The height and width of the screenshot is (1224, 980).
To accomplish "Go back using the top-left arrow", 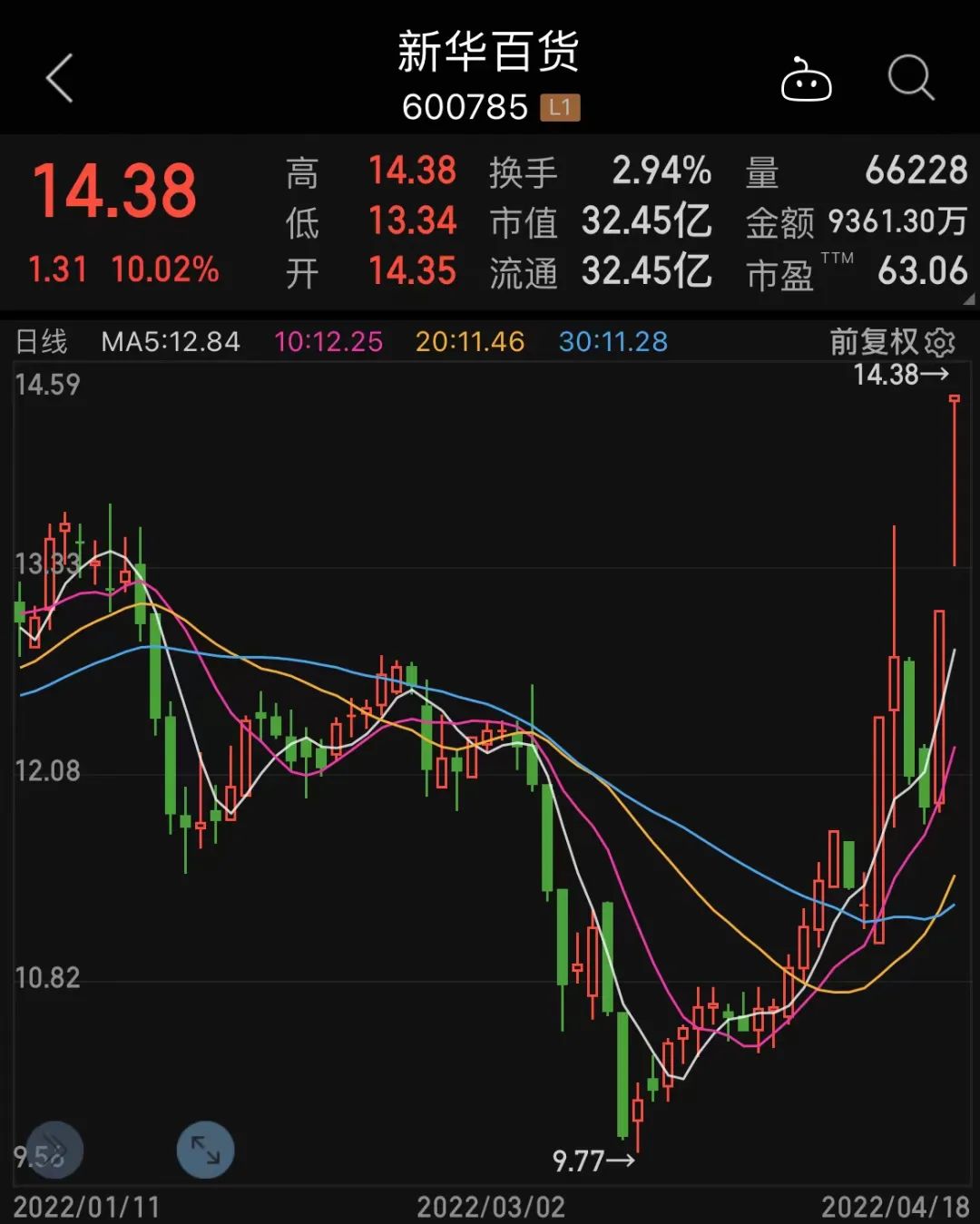I will click(60, 78).
